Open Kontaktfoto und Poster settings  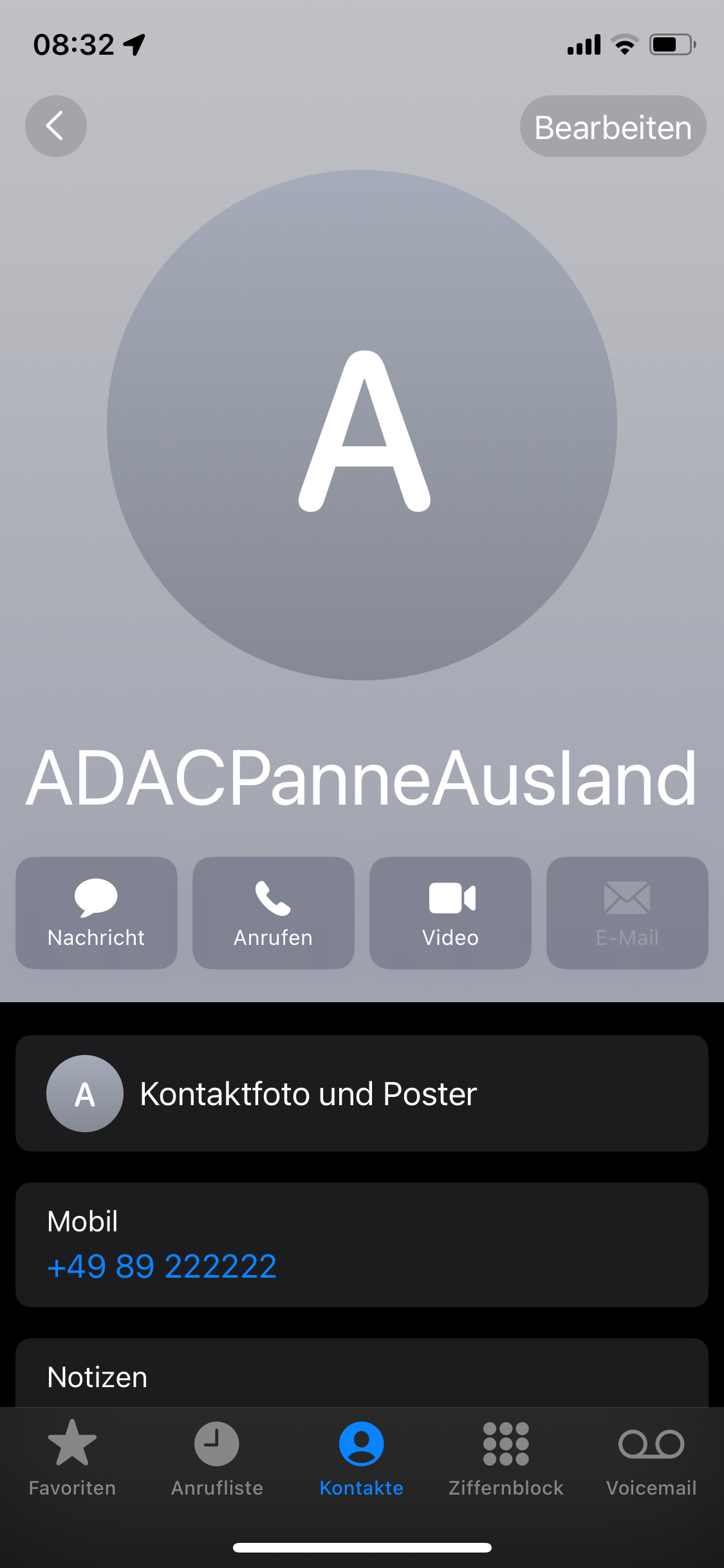(x=362, y=1094)
